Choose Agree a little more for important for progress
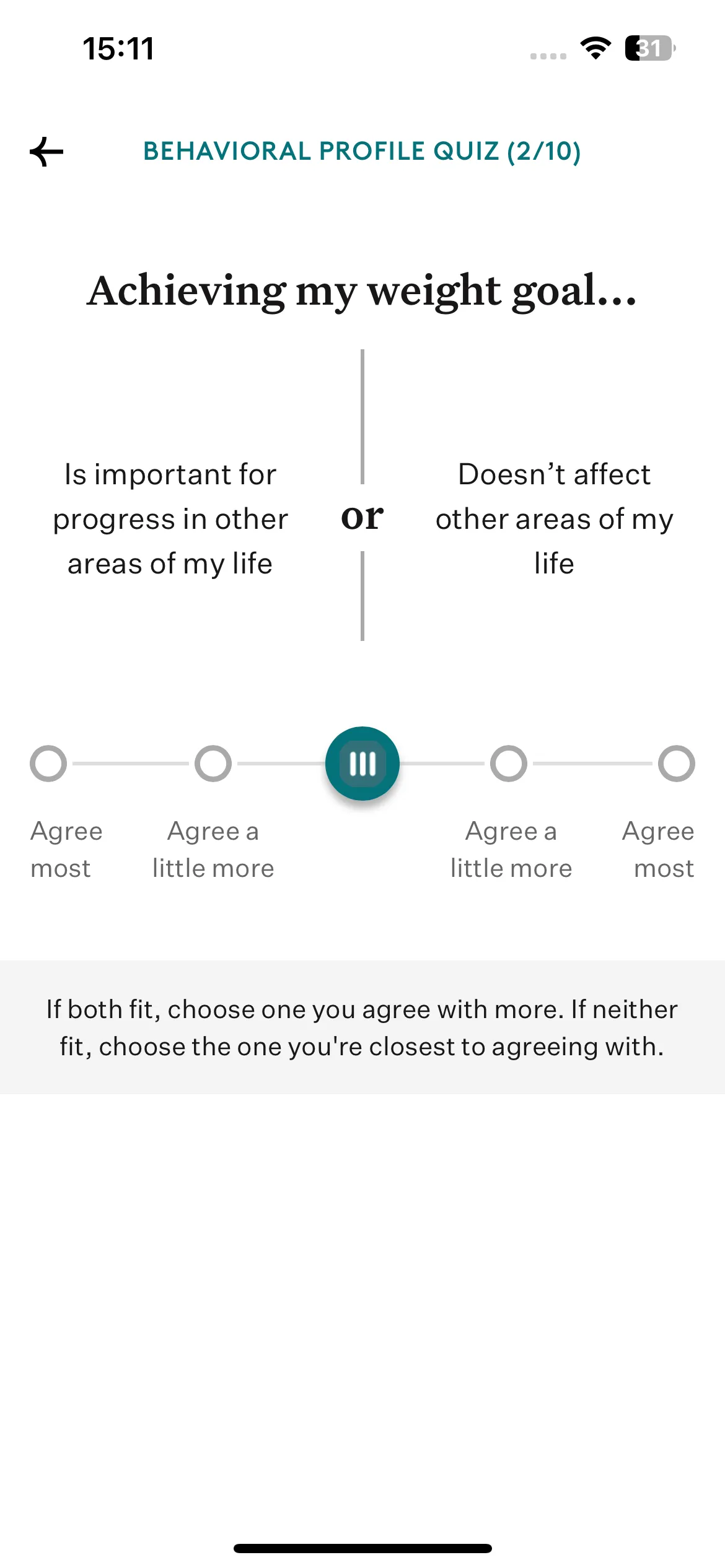Image resolution: width=725 pixels, height=1568 pixels. click(213, 764)
